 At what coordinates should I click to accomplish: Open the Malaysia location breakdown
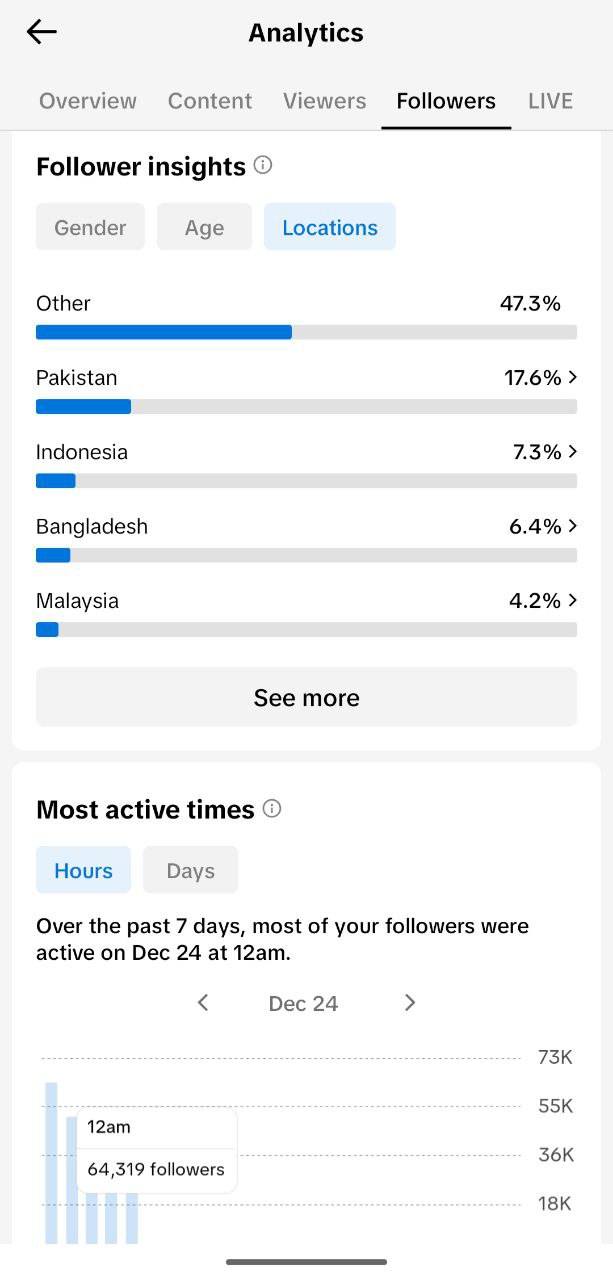(x=306, y=612)
